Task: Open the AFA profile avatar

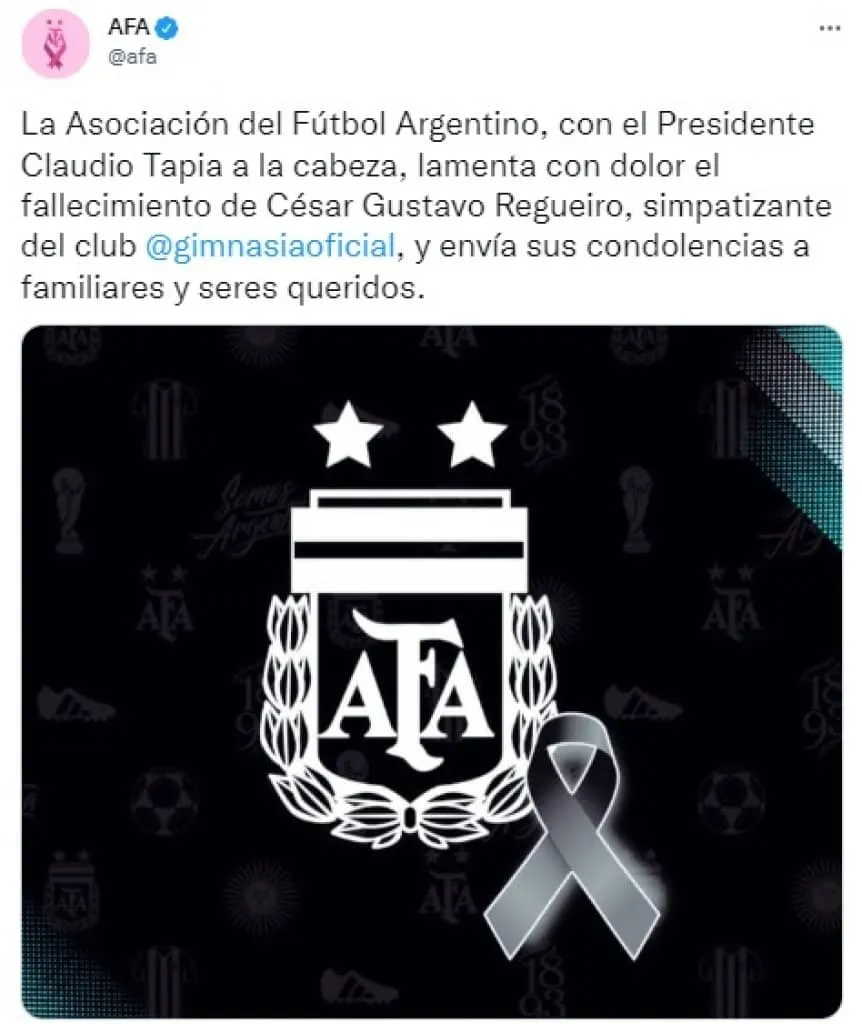Action: click(x=55, y=44)
